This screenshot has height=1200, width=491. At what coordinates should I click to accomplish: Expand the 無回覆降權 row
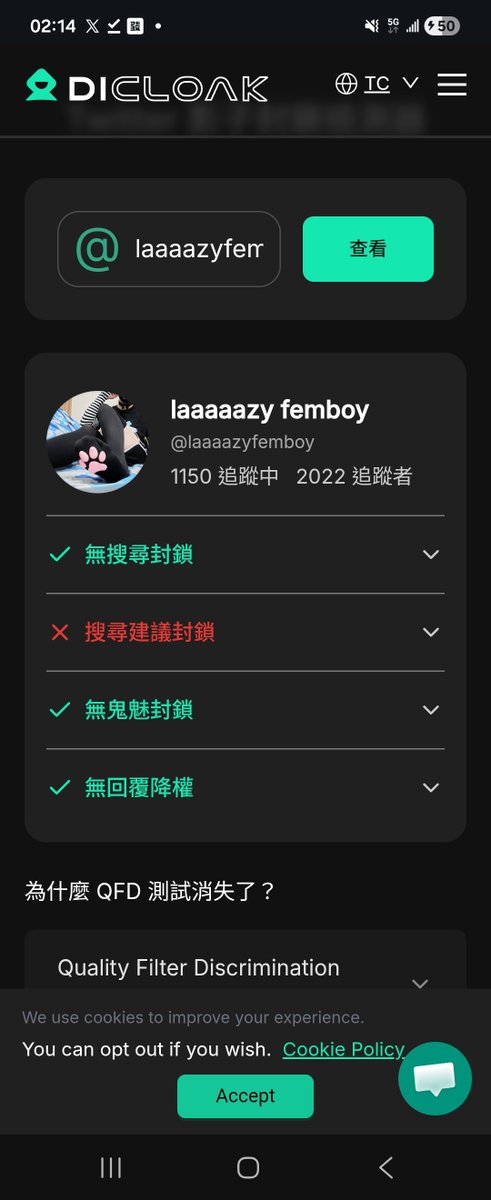tap(245, 788)
